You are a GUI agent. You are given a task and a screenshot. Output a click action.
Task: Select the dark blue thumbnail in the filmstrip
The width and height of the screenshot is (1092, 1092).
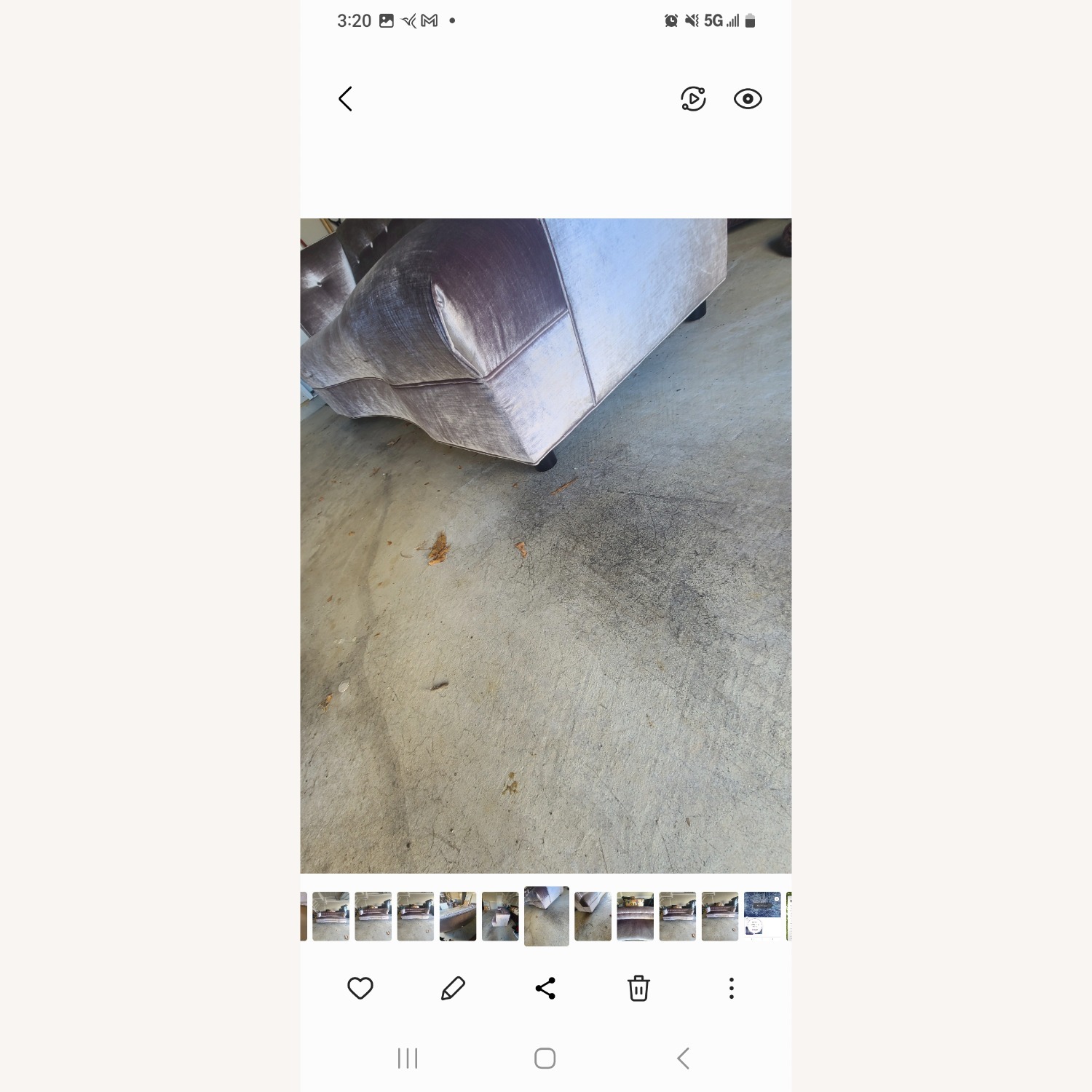[x=761, y=916]
